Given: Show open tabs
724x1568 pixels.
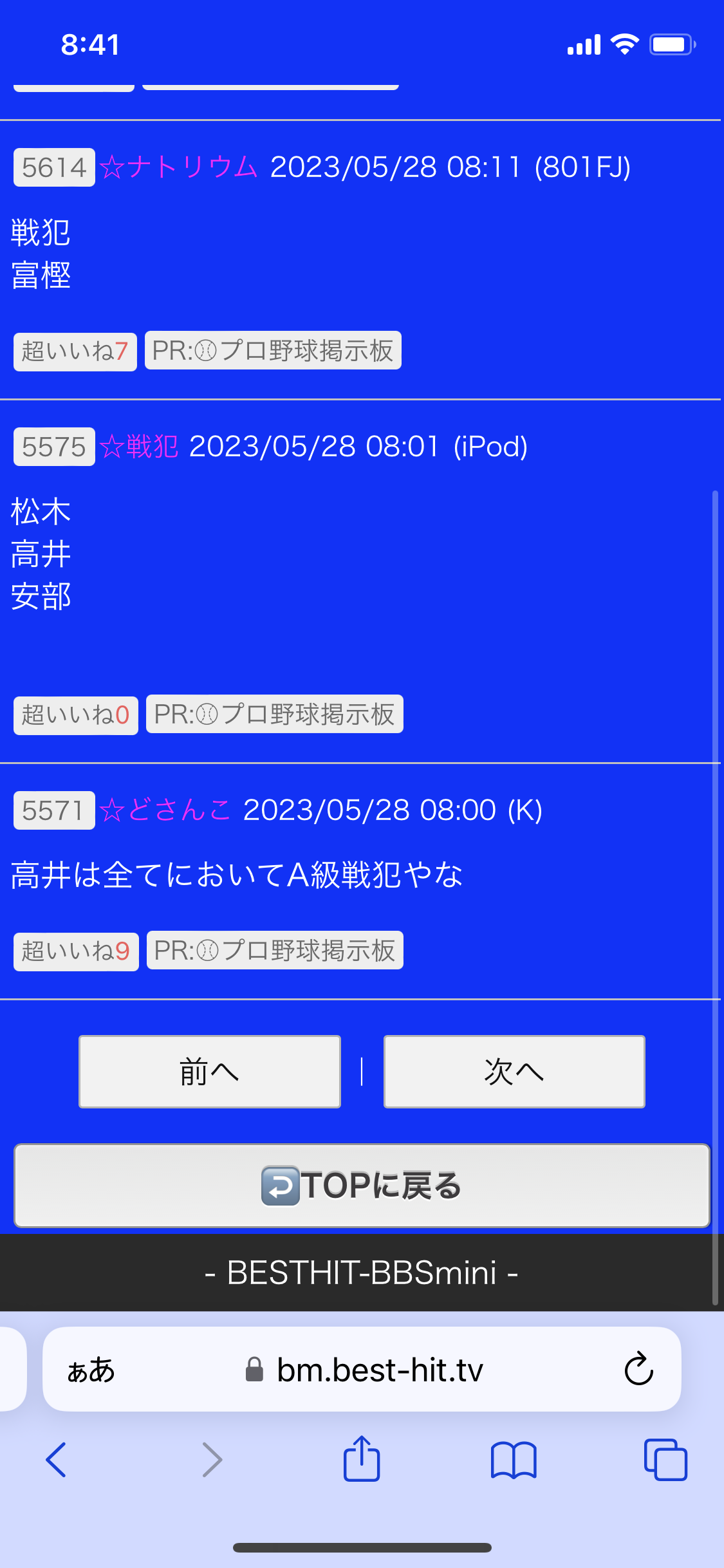Looking at the screenshot, I should click(x=665, y=1460).
